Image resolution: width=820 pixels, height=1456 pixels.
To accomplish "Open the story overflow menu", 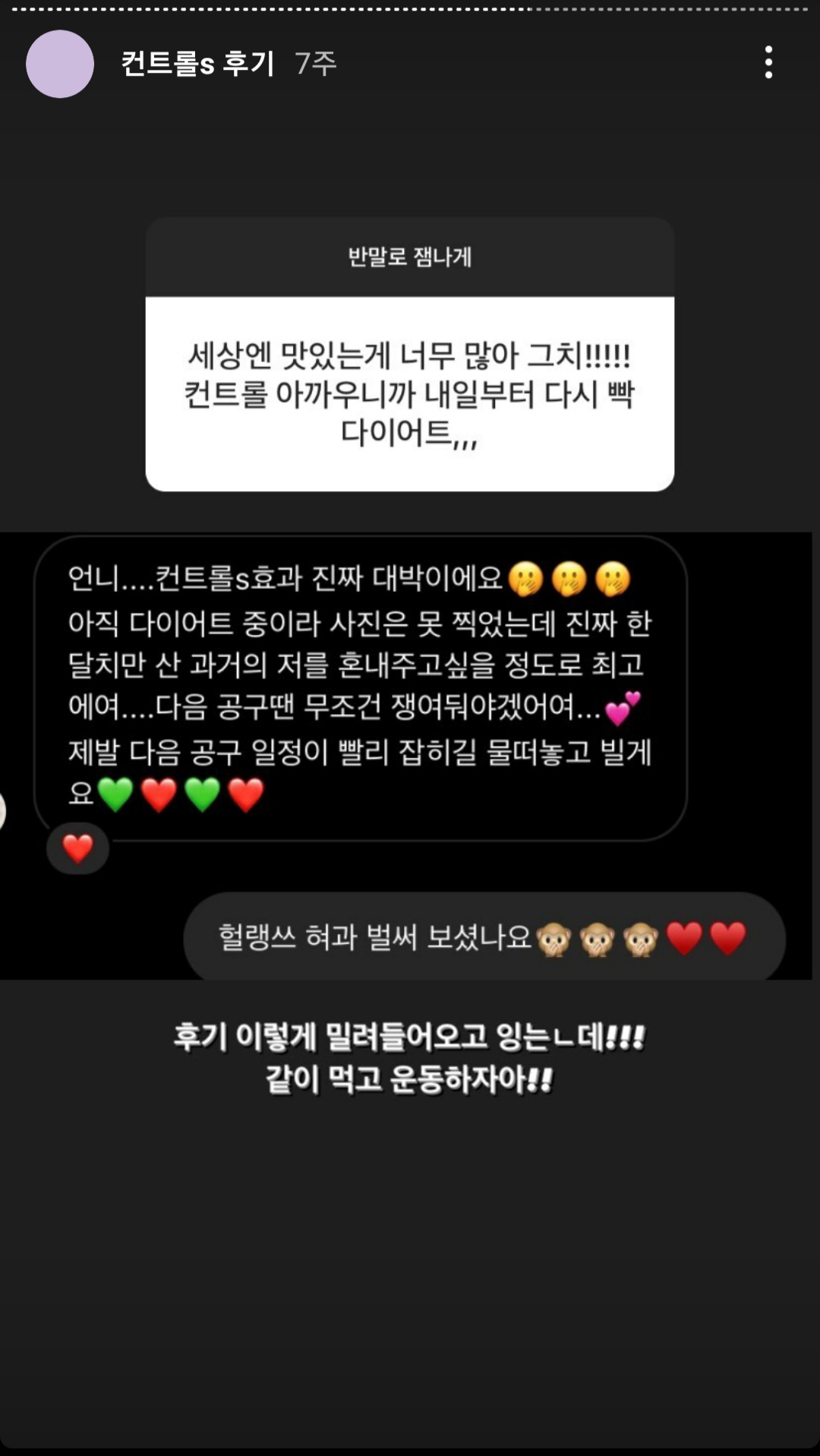I will point(768,62).
